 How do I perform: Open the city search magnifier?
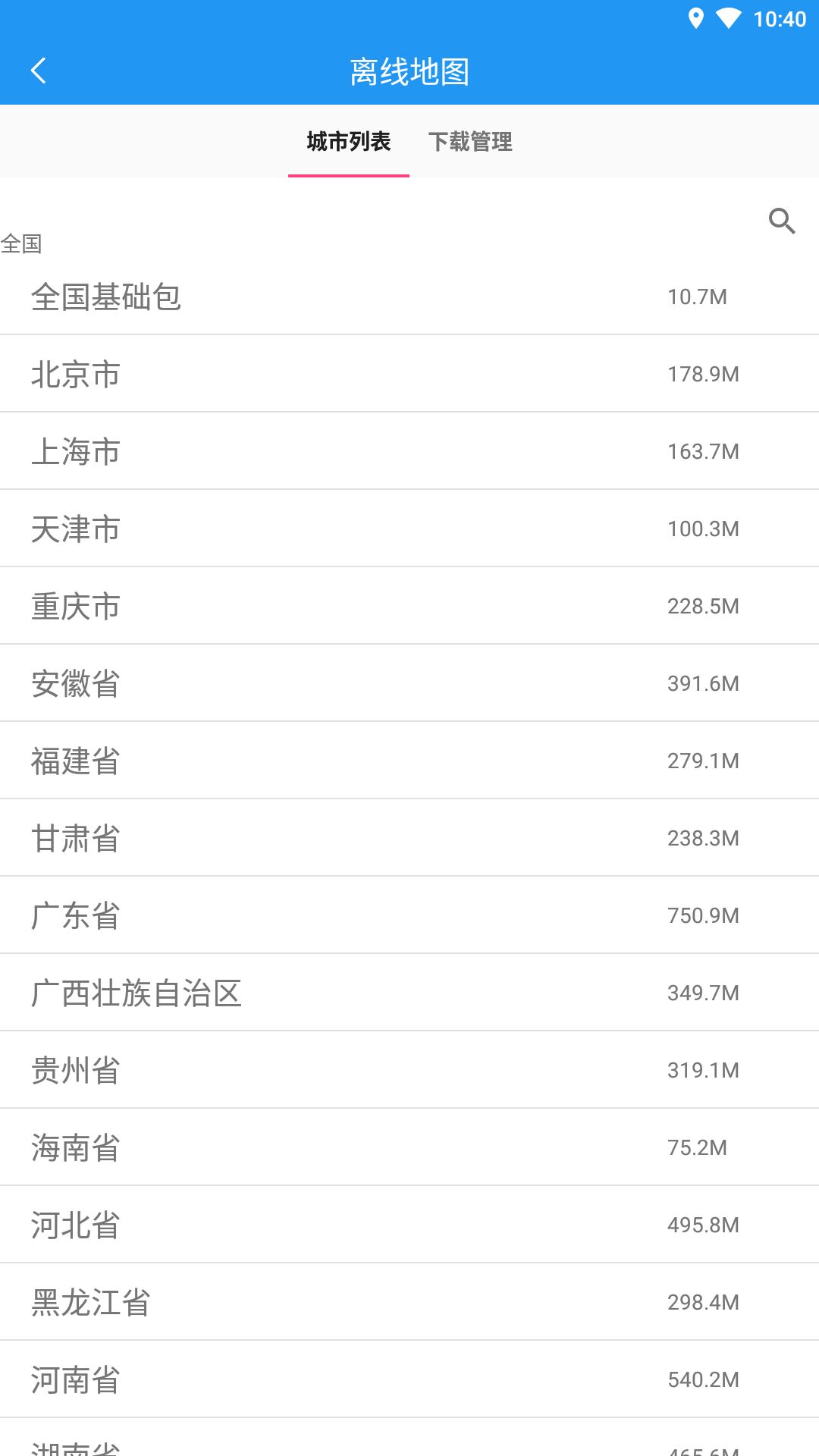[x=781, y=221]
